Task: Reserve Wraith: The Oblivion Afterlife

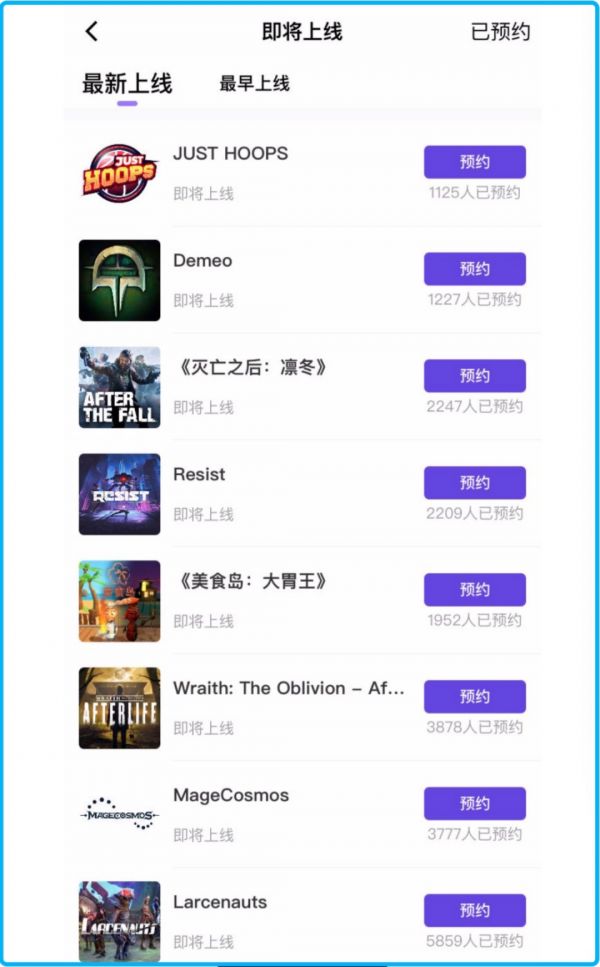Action: tap(474, 697)
